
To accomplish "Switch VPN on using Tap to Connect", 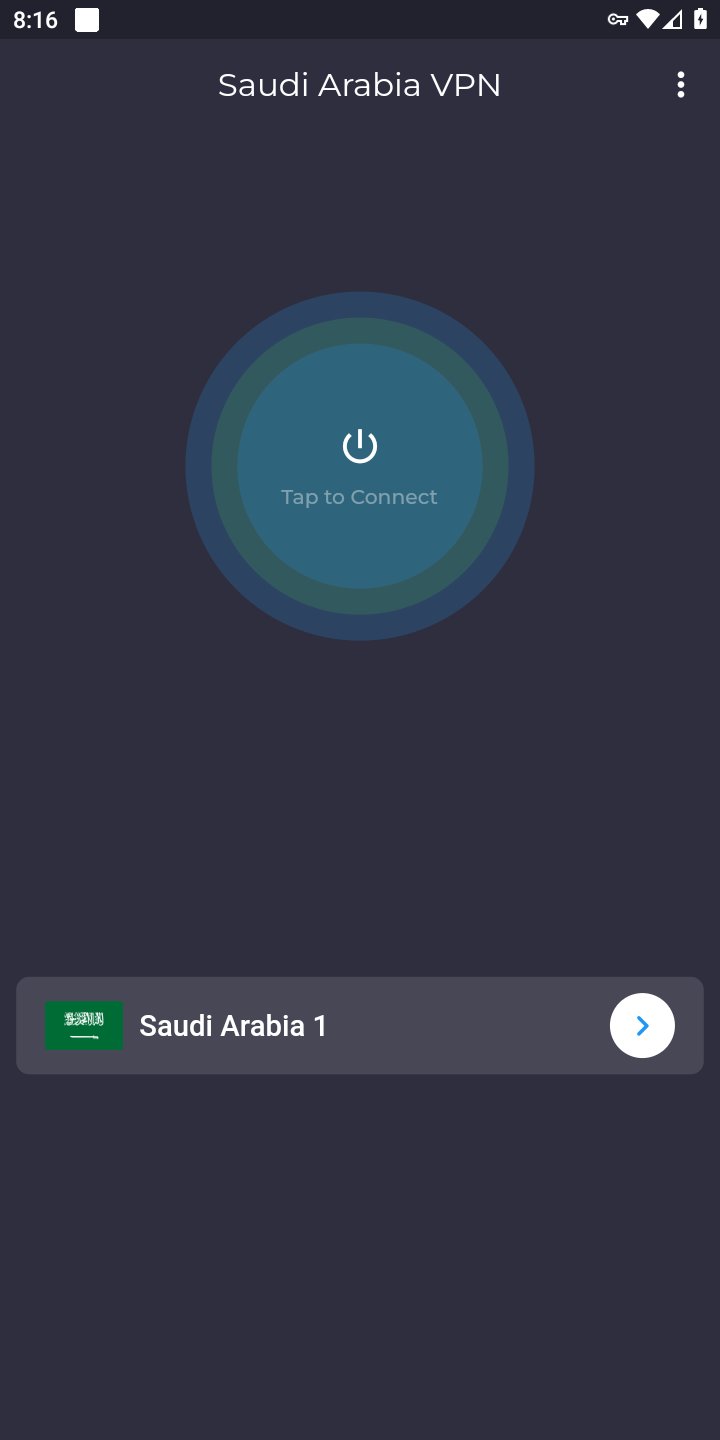I will (x=359, y=496).
